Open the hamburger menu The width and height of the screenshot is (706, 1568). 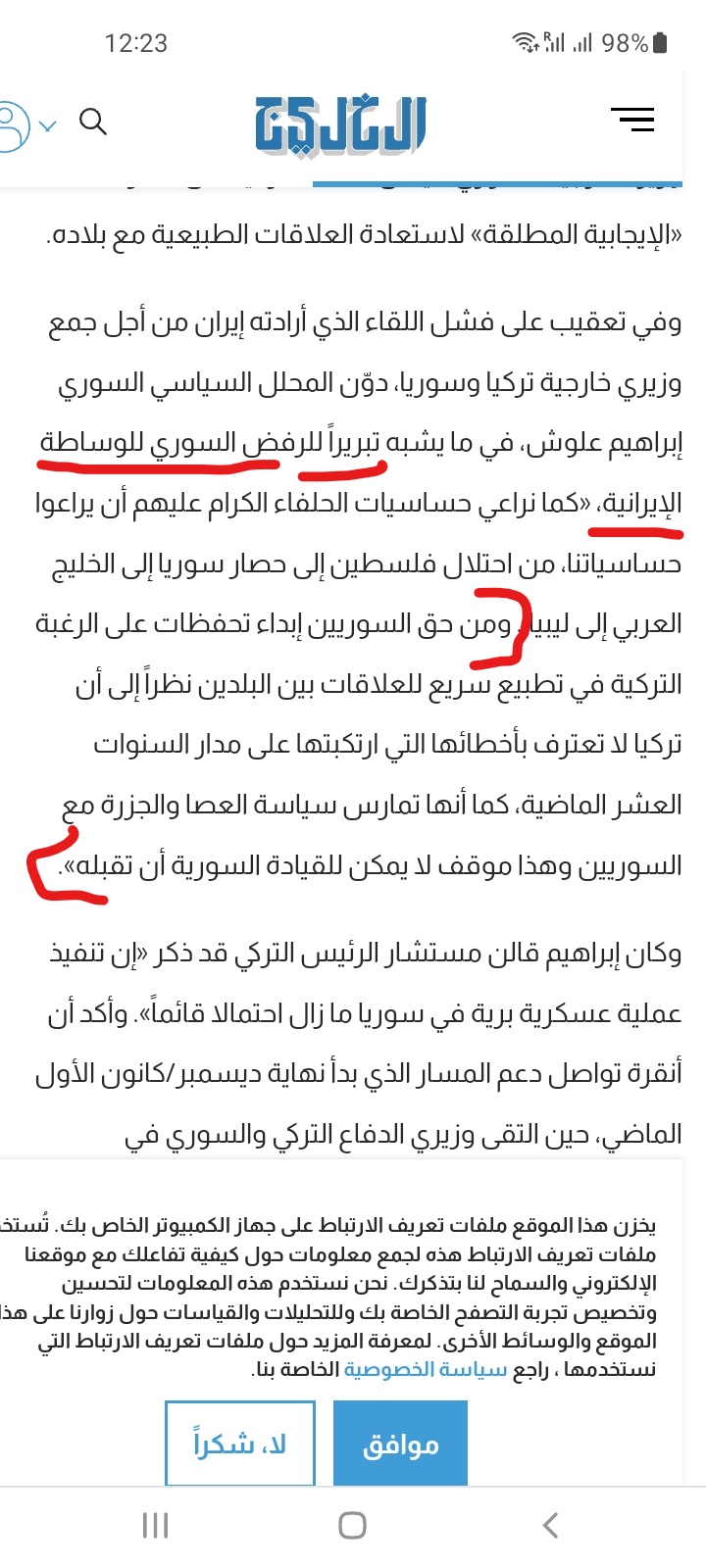(x=631, y=120)
